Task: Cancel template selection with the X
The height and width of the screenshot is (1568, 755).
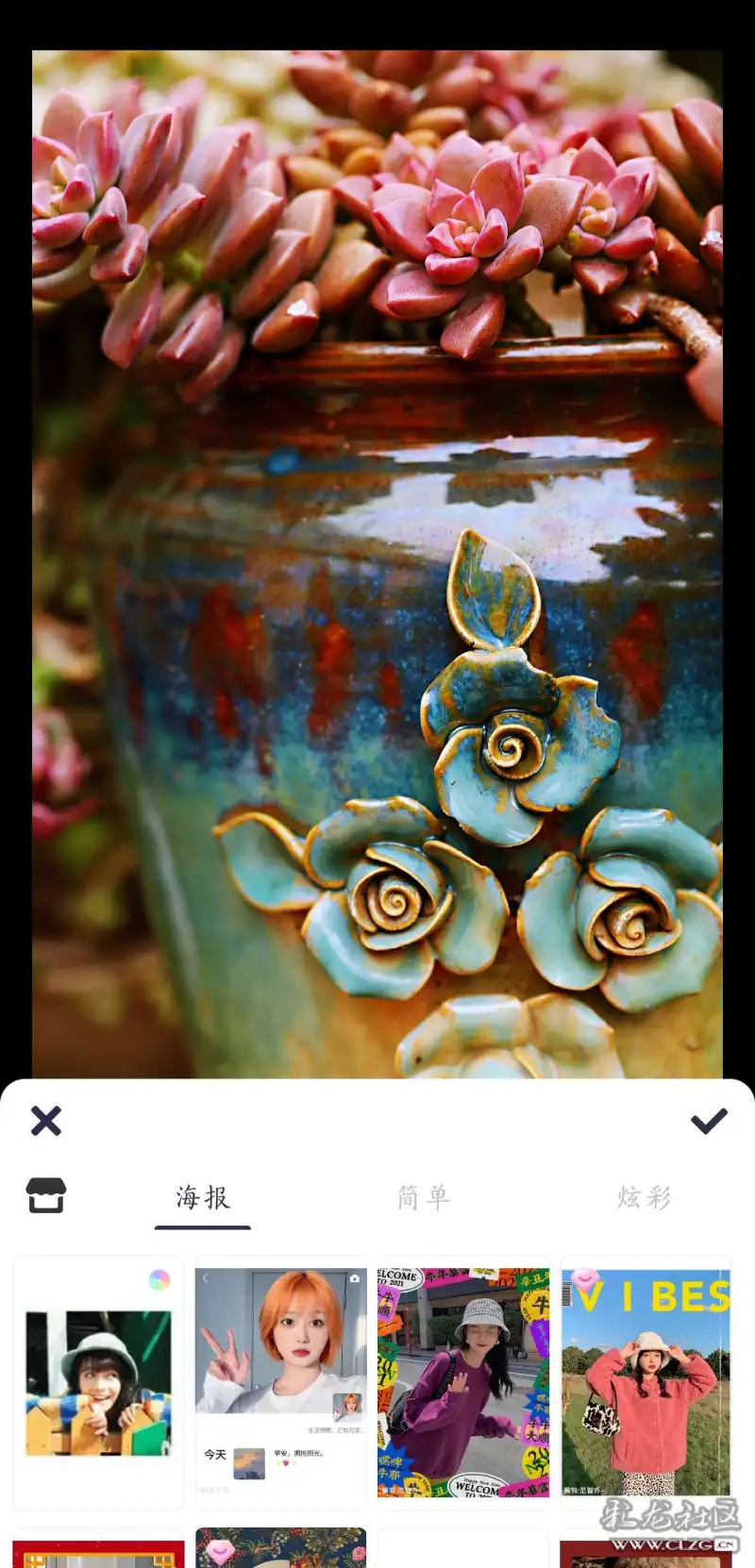Action: coord(45,1121)
